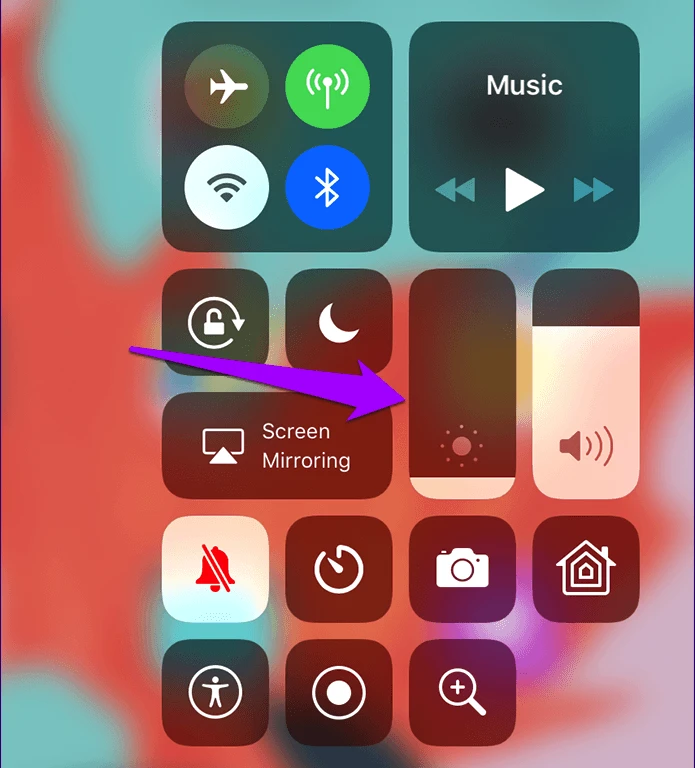Turn on Do Not Disturb moon
Viewport: 695px width, 768px height.
[338, 322]
